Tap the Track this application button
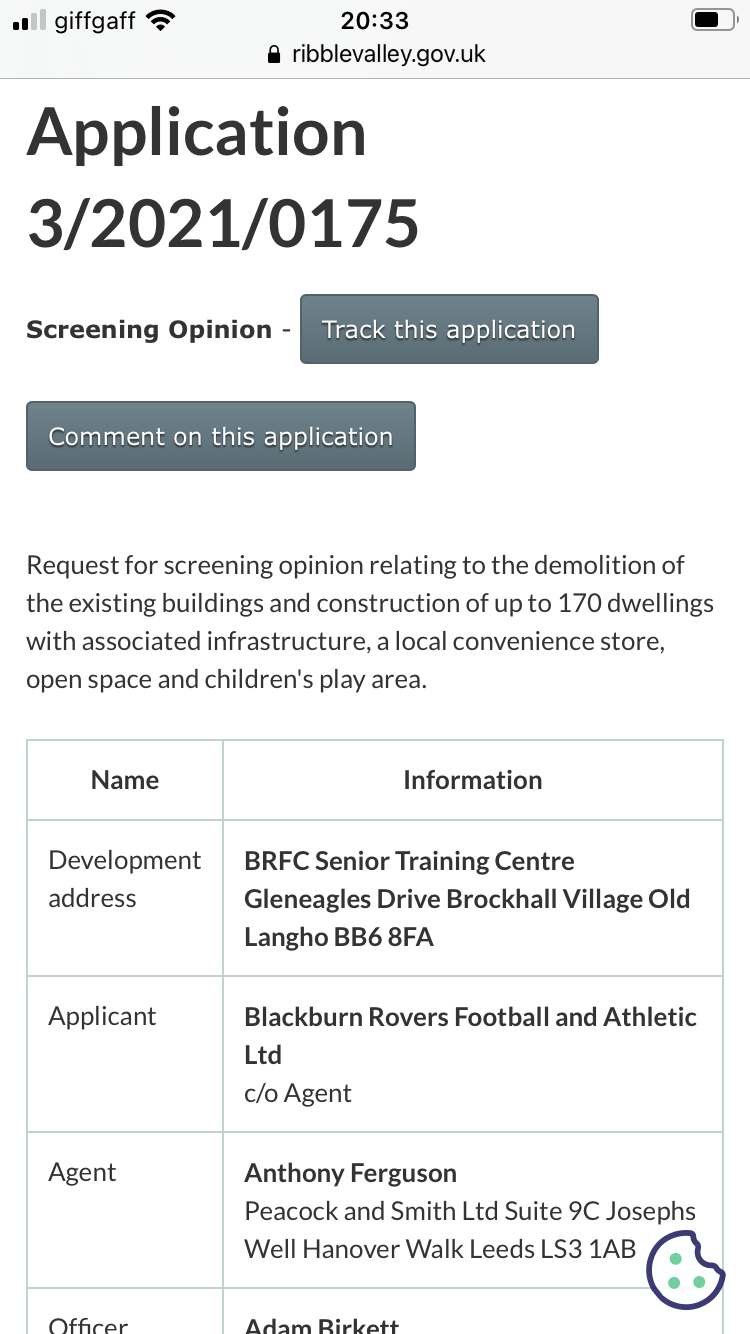Viewport: 750px width, 1334px height. 449,329
